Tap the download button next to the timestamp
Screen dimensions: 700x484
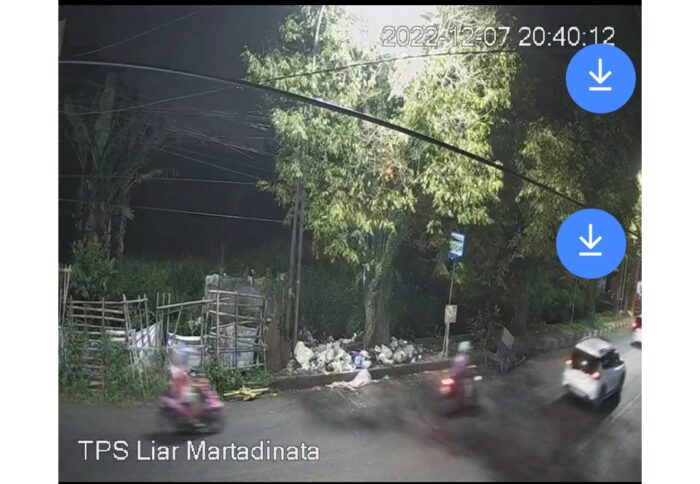point(600,78)
